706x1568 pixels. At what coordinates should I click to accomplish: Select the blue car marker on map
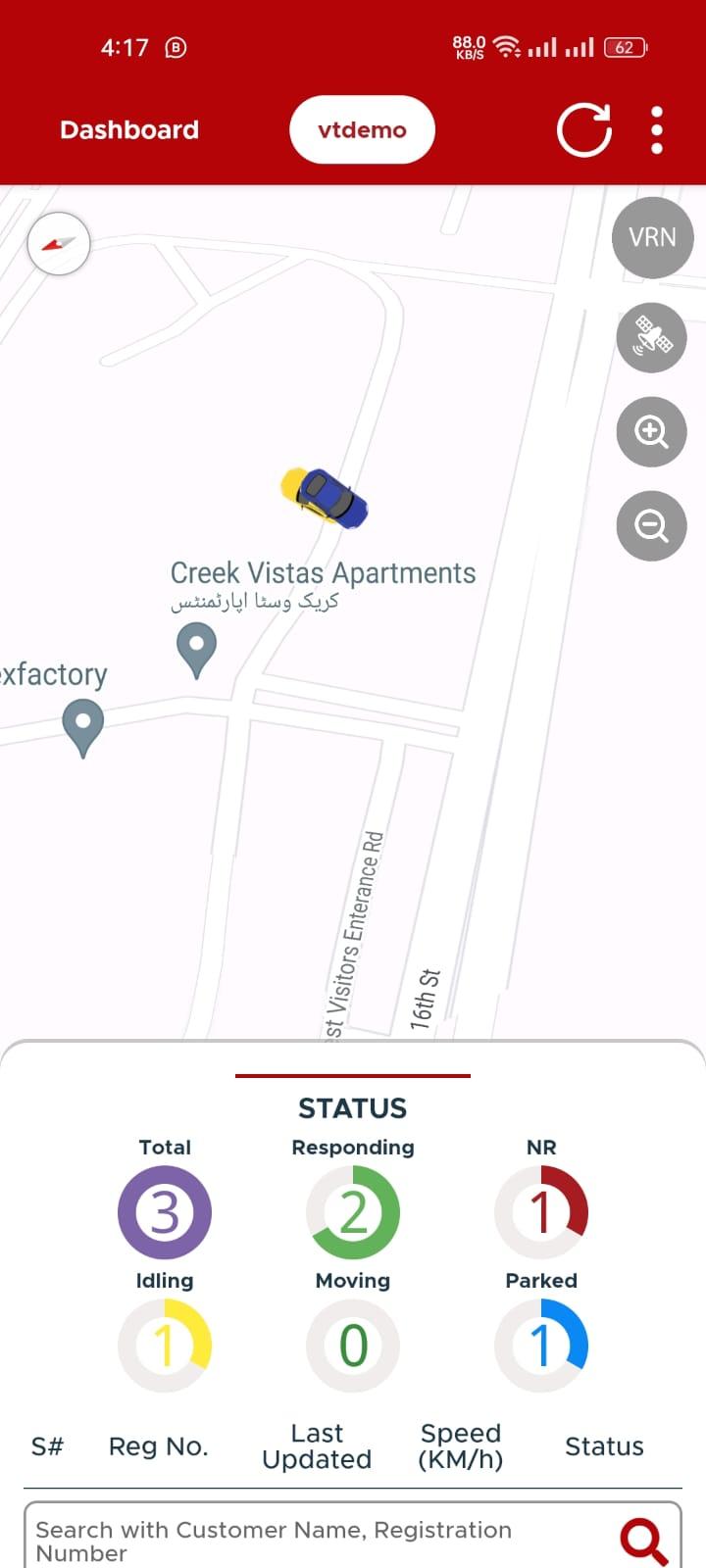tap(326, 497)
